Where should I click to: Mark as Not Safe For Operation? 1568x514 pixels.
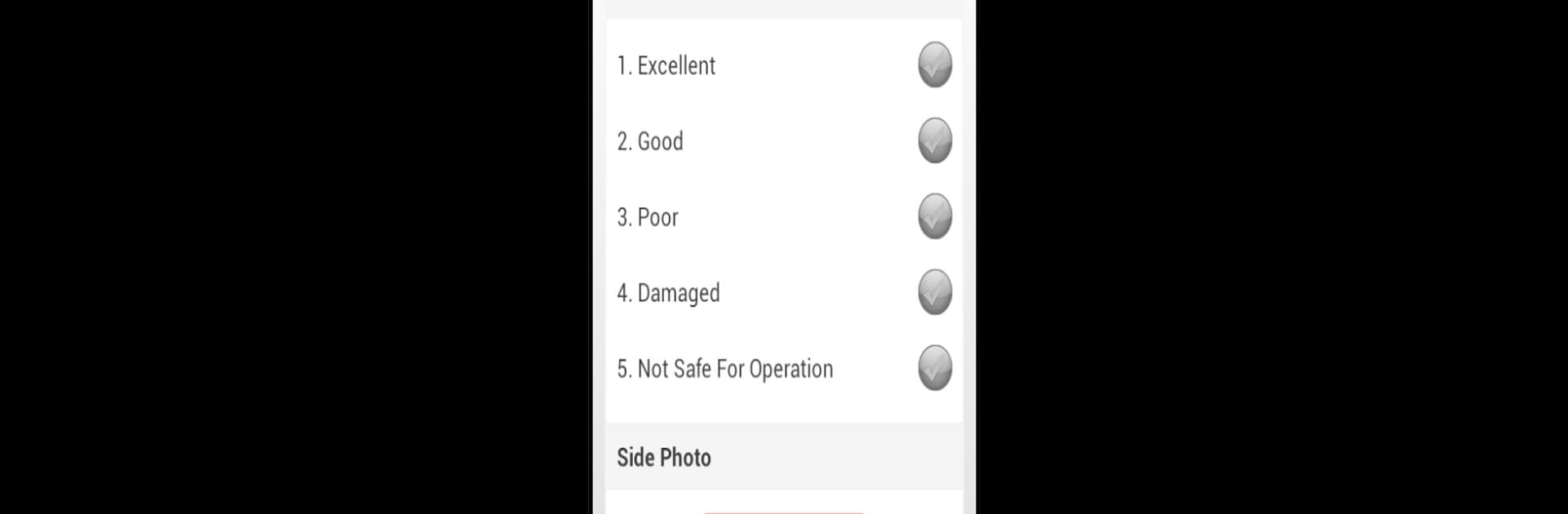point(934,369)
